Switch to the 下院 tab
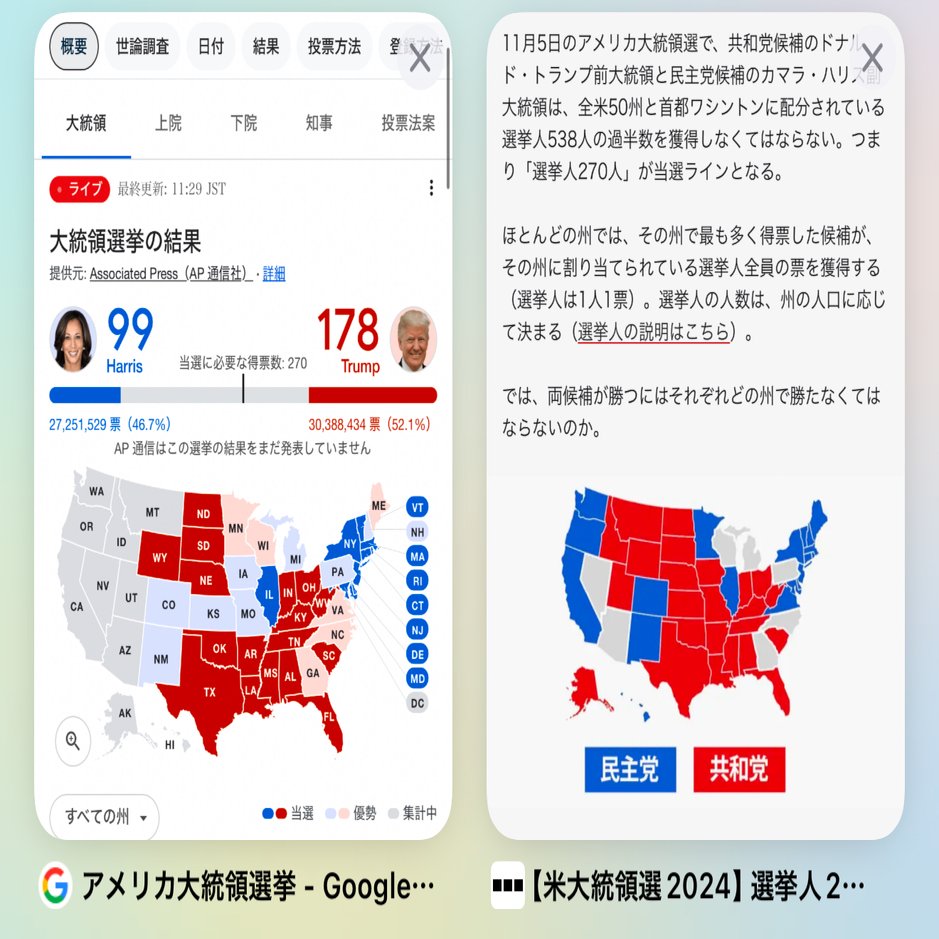The image size is (939, 939). pyautogui.click(x=243, y=123)
